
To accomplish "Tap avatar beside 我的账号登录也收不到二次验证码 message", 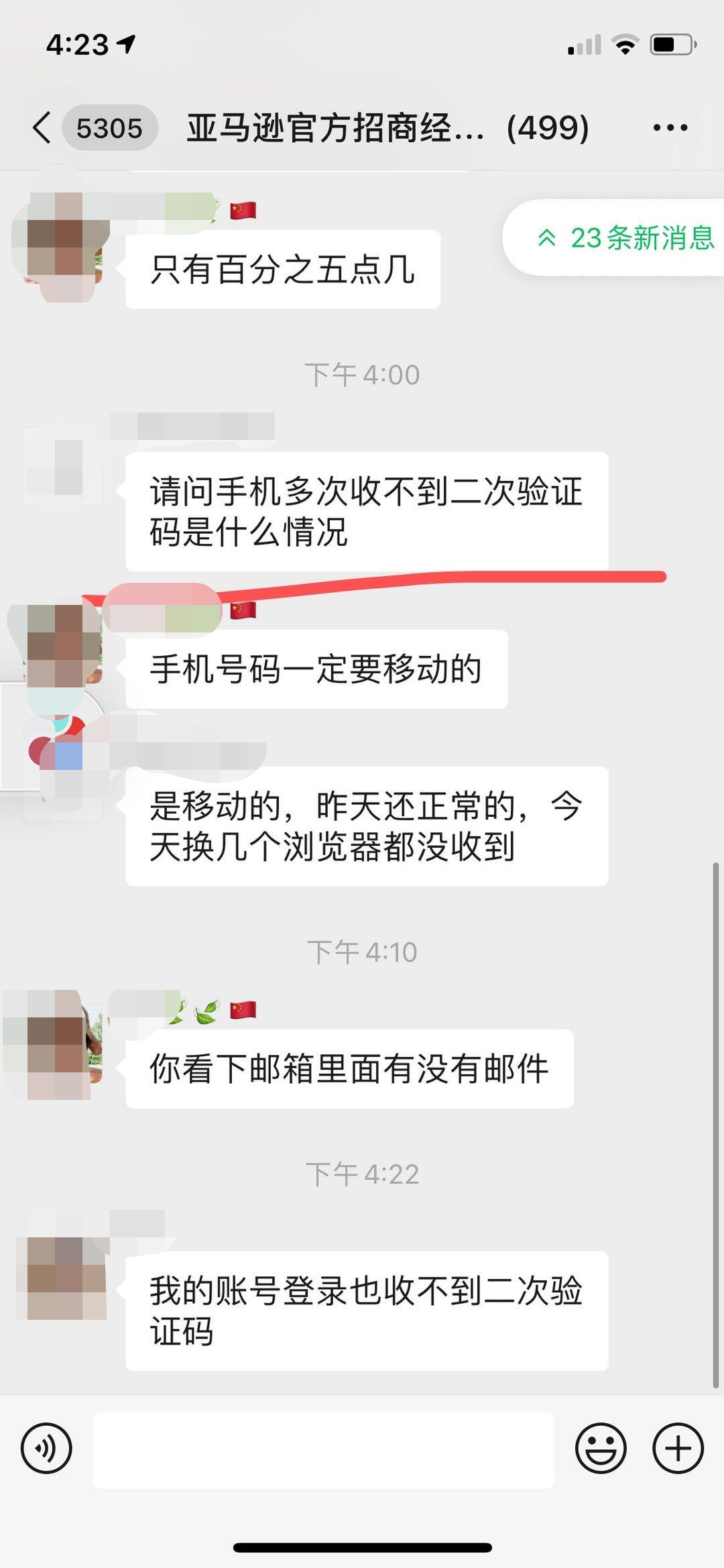I will pos(66,1278).
